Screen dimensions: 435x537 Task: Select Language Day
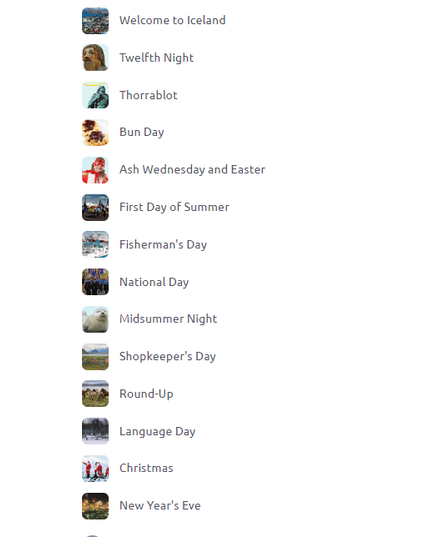pyautogui.click(x=157, y=431)
